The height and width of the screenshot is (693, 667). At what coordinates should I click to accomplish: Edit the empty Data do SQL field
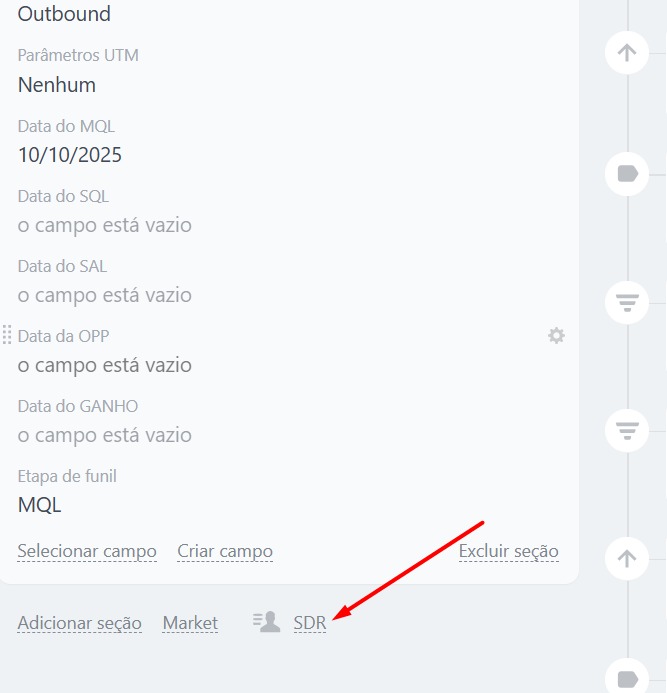click(x=104, y=225)
